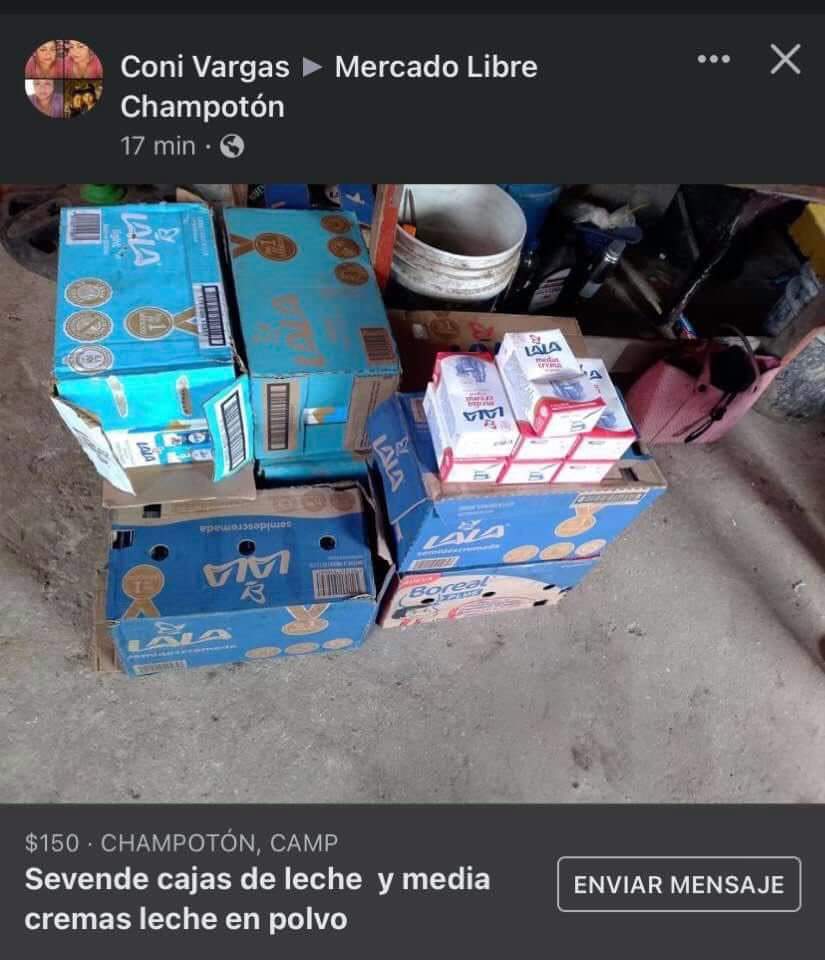Open the three-dot options menu

point(713,60)
